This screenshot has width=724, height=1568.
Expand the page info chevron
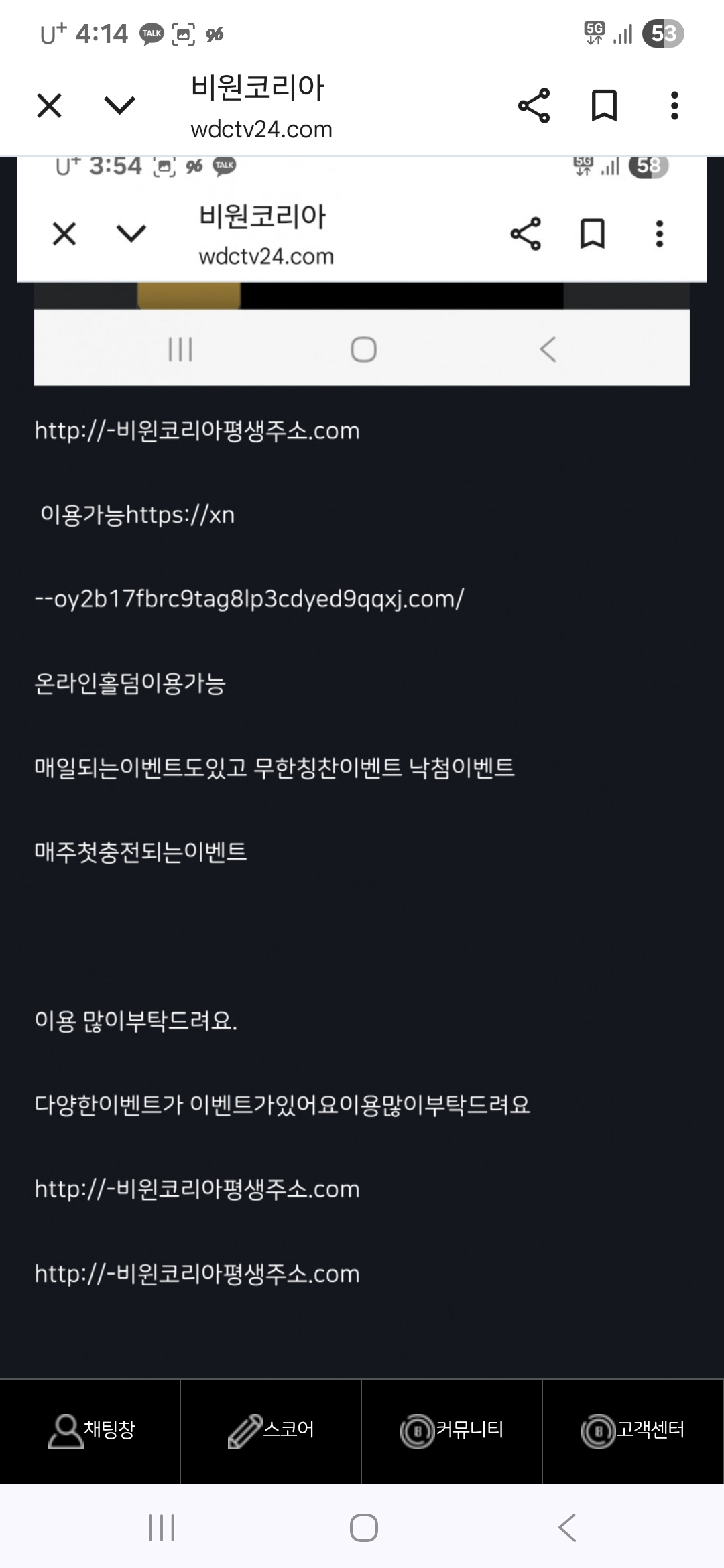[120, 105]
